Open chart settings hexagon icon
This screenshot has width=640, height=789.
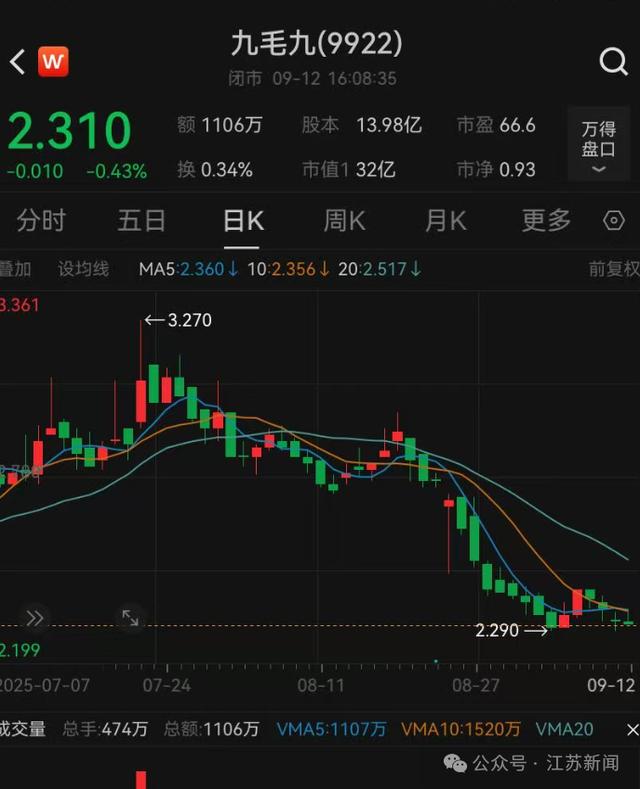click(x=614, y=221)
